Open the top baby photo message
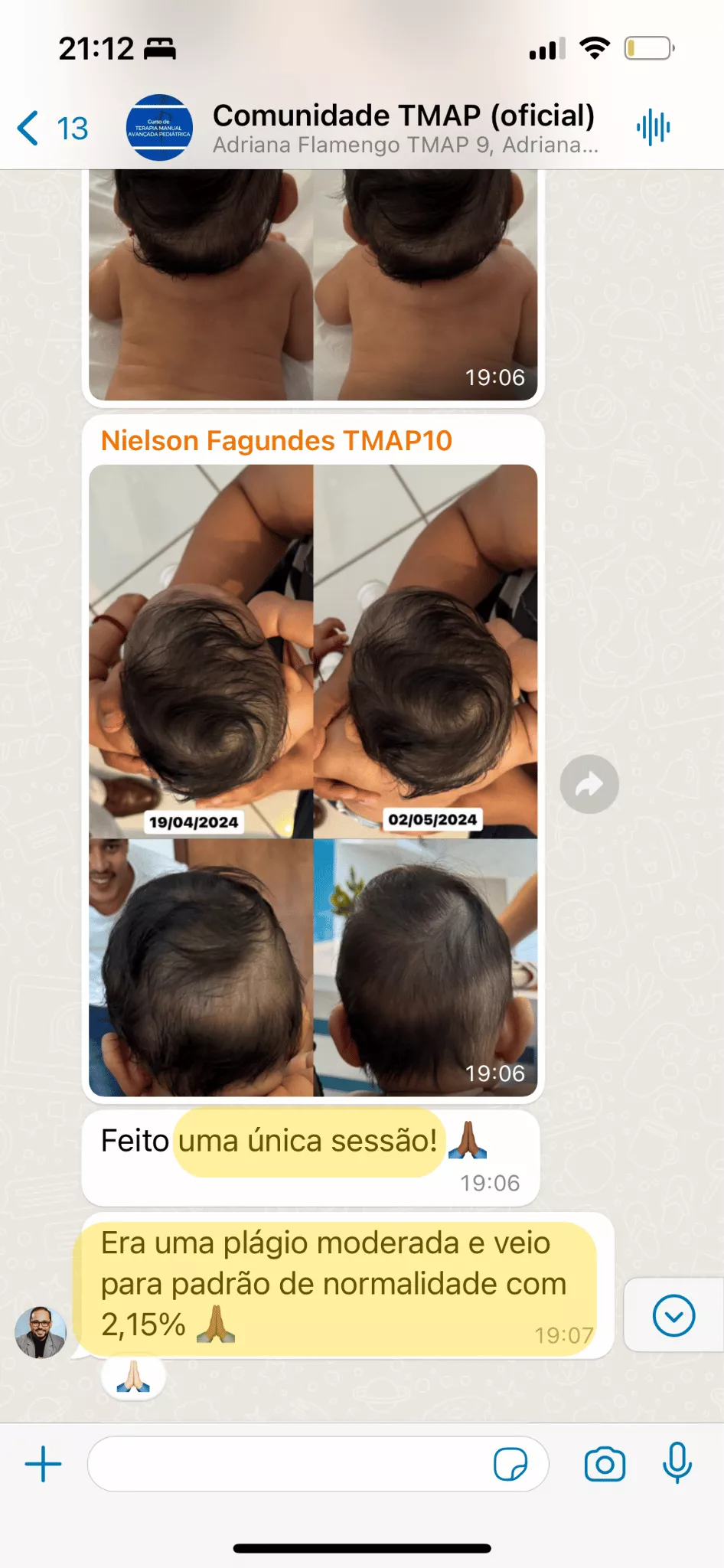This screenshot has height=1568, width=724. tap(313, 283)
